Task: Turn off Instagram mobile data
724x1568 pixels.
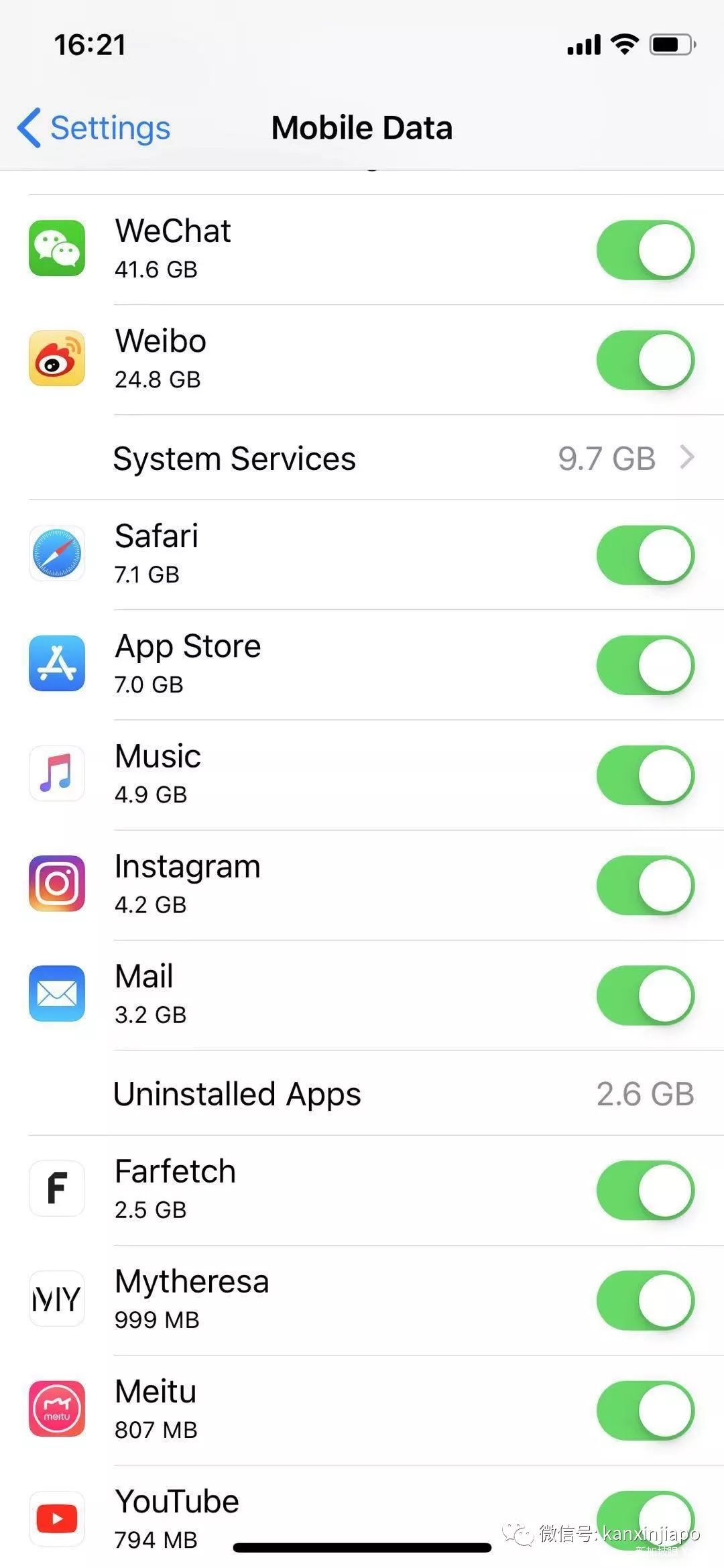Action: point(645,885)
